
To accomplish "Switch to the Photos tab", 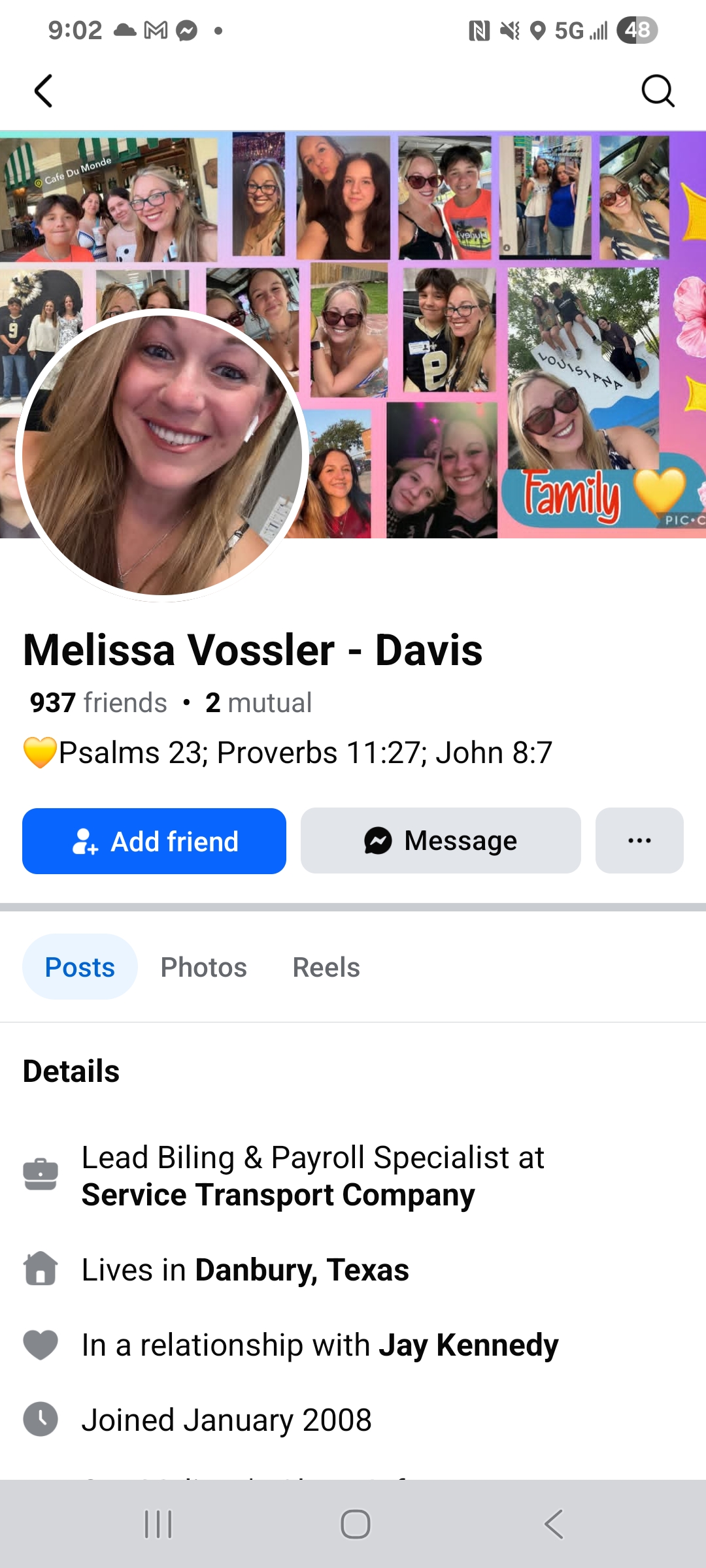I will click(x=203, y=967).
